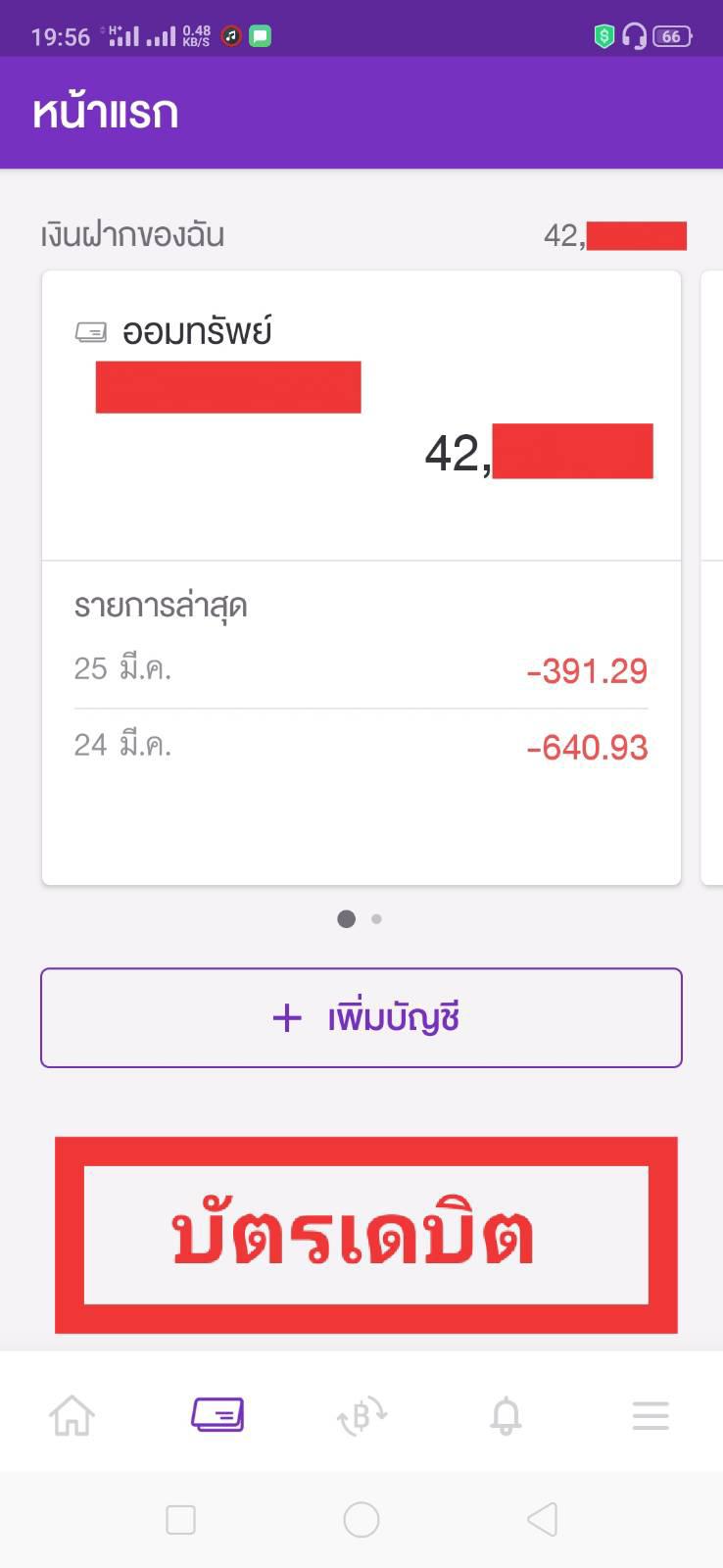
Task: Open the hamburger menu tab
Action: click(651, 1415)
